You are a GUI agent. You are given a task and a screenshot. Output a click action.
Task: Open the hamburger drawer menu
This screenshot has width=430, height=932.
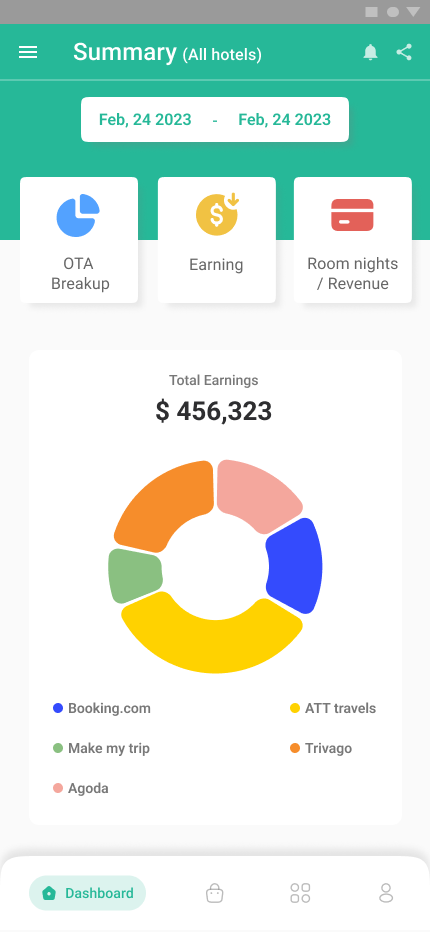(28, 52)
